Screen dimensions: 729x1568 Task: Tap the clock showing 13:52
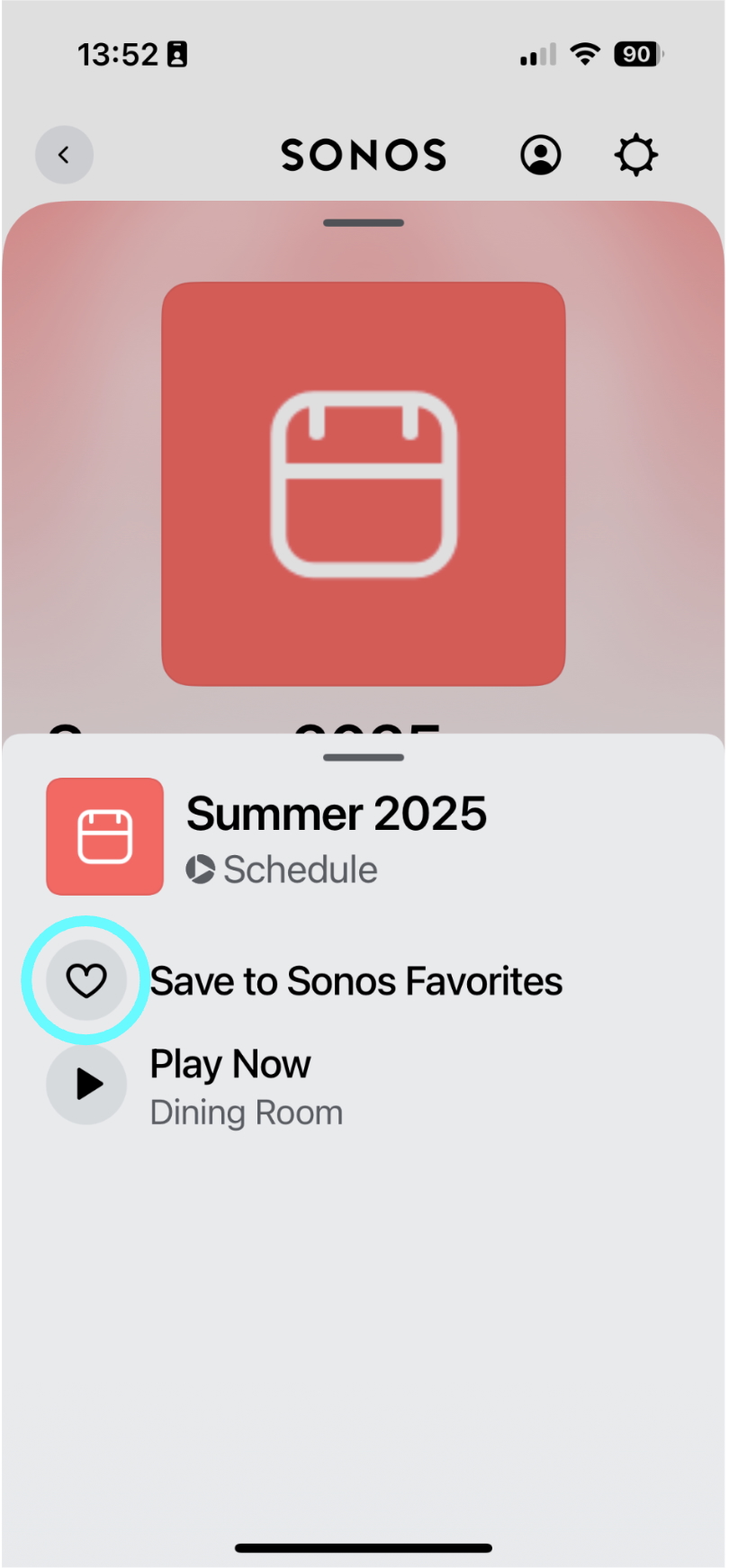tap(120, 54)
